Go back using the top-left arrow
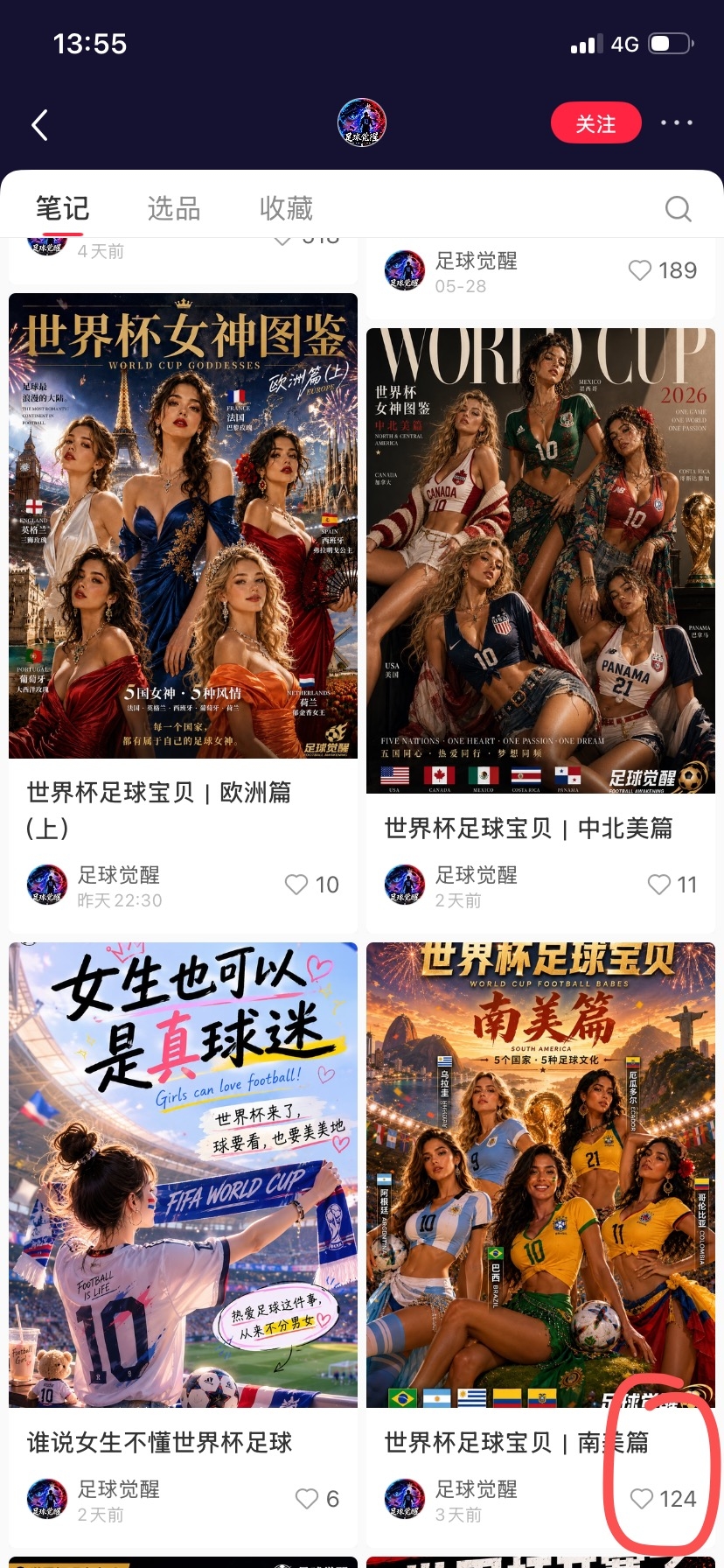This screenshot has height=1568, width=724. click(x=39, y=125)
